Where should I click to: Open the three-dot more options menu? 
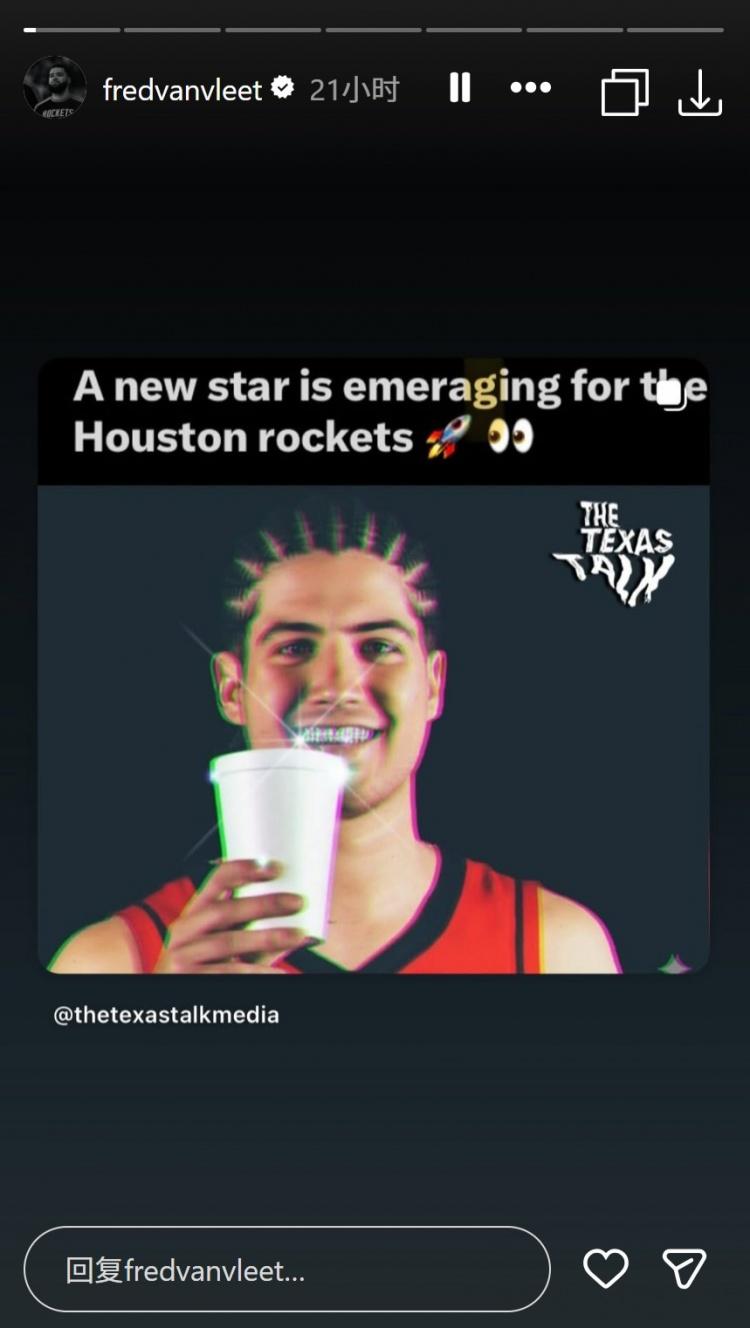pos(530,88)
